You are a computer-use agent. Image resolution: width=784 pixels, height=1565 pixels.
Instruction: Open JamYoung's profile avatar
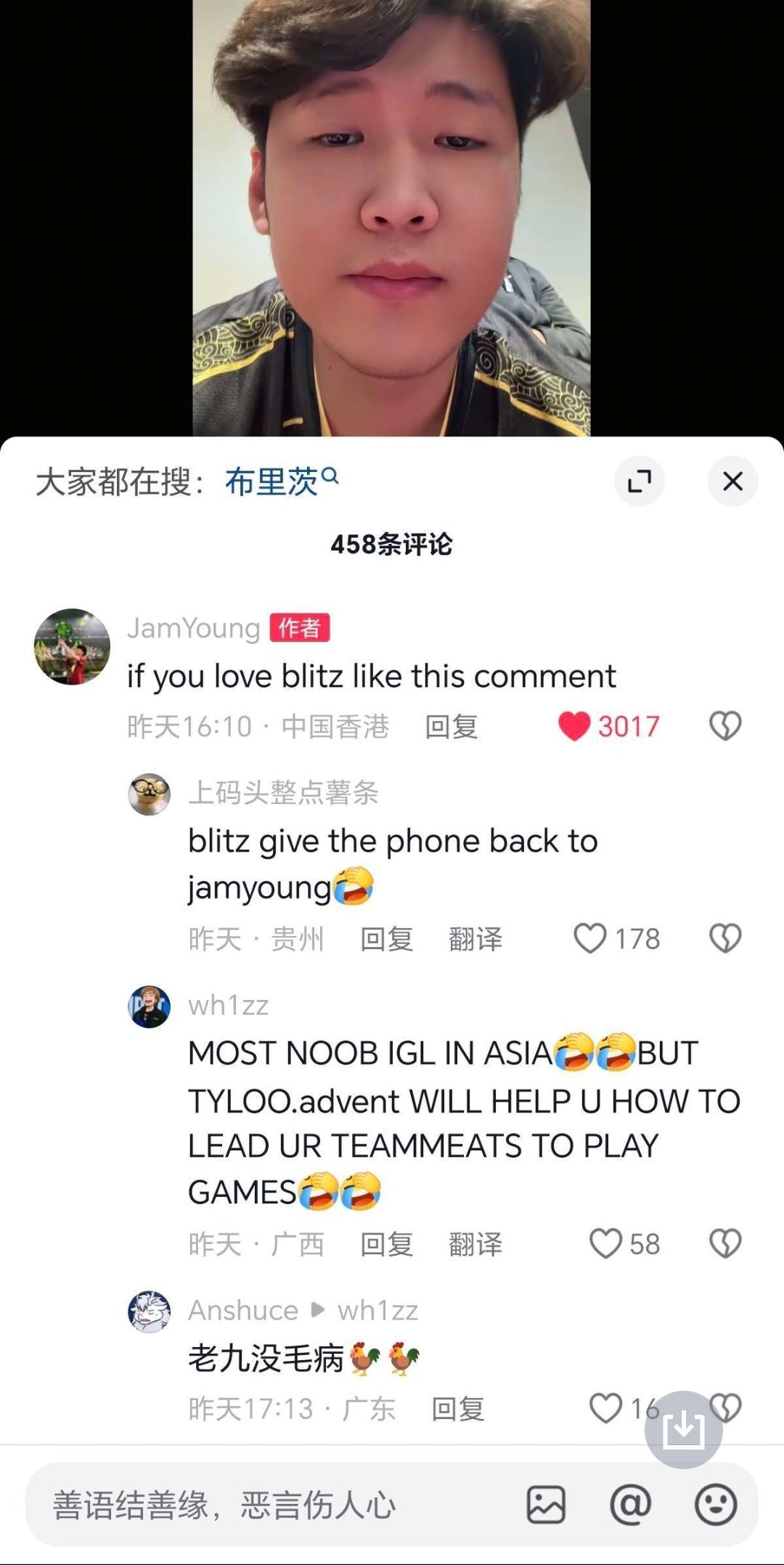click(x=72, y=646)
